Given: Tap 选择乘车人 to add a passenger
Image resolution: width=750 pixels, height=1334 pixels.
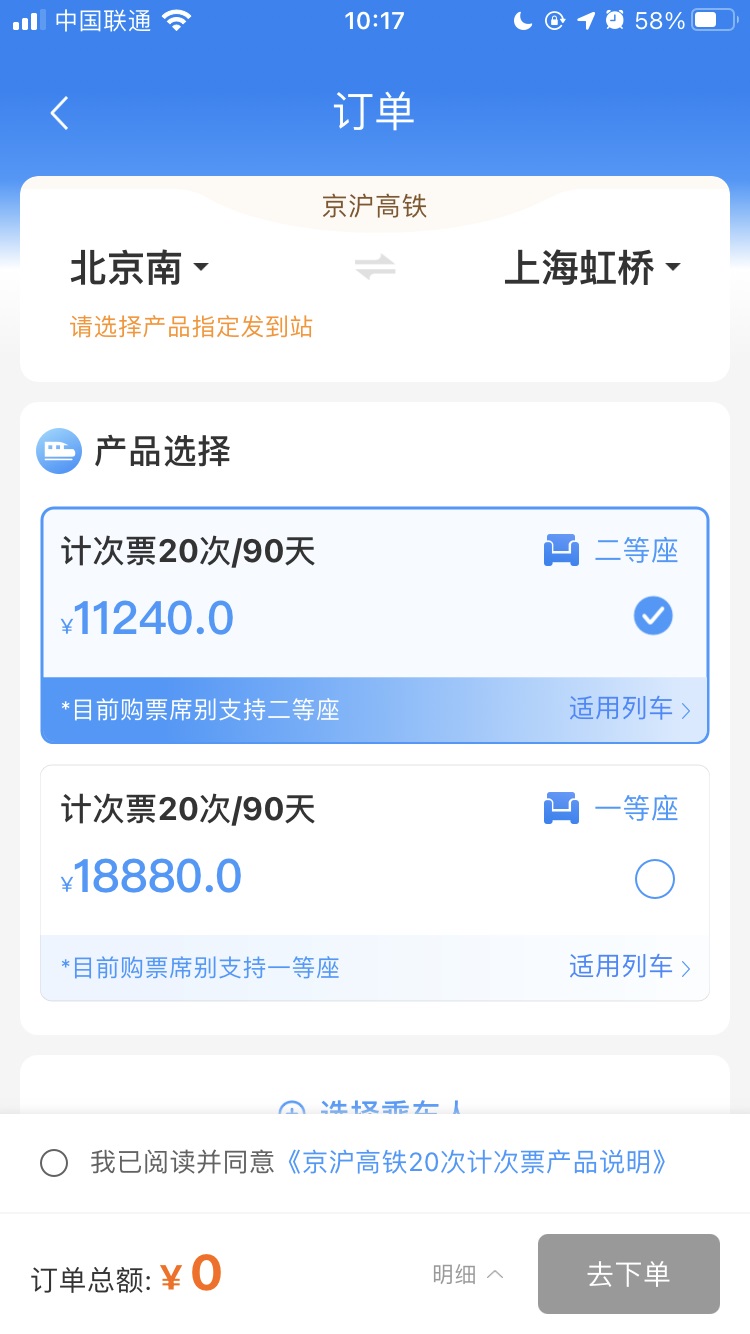Looking at the screenshot, I should [375, 1108].
